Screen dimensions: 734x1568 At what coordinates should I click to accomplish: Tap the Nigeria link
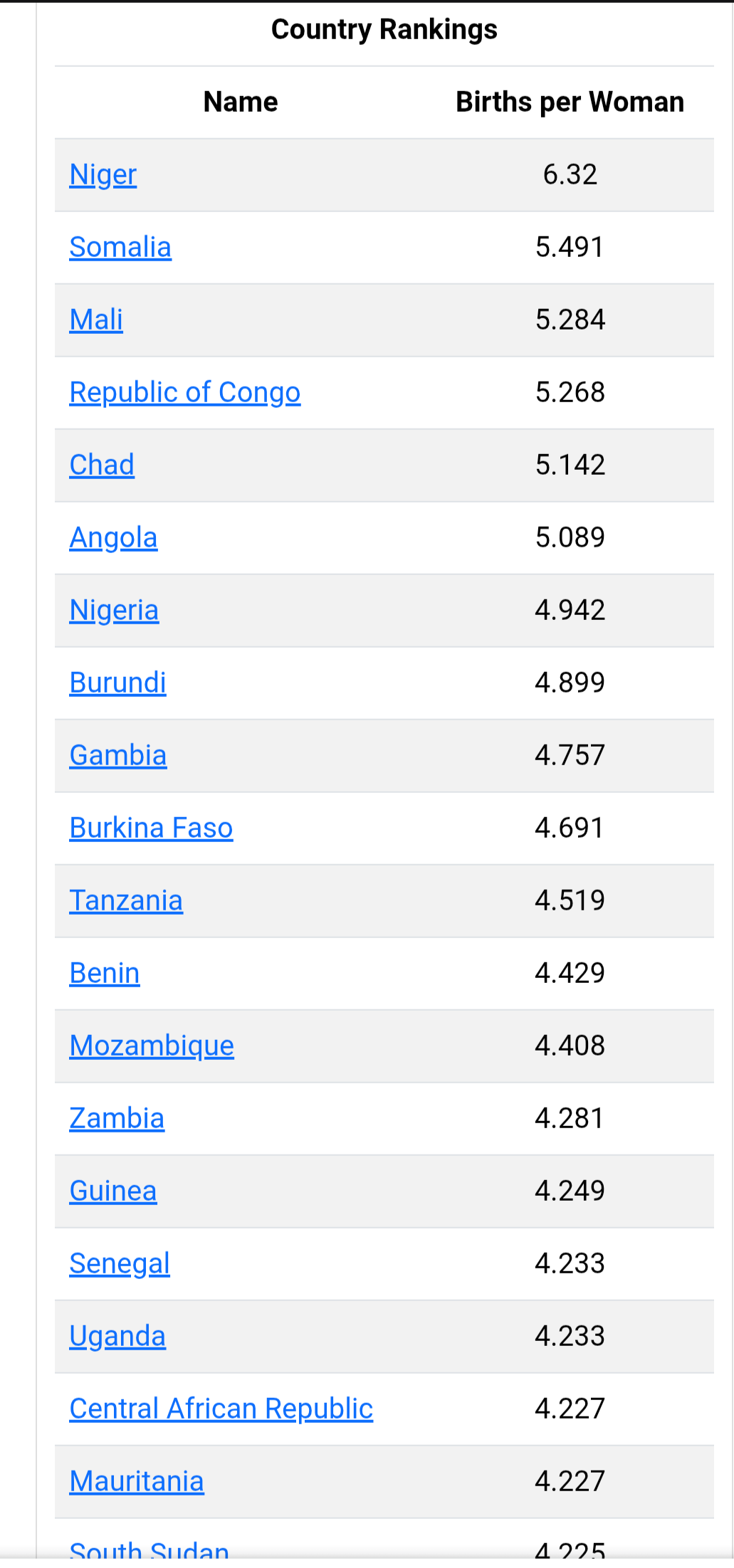click(x=114, y=610)
